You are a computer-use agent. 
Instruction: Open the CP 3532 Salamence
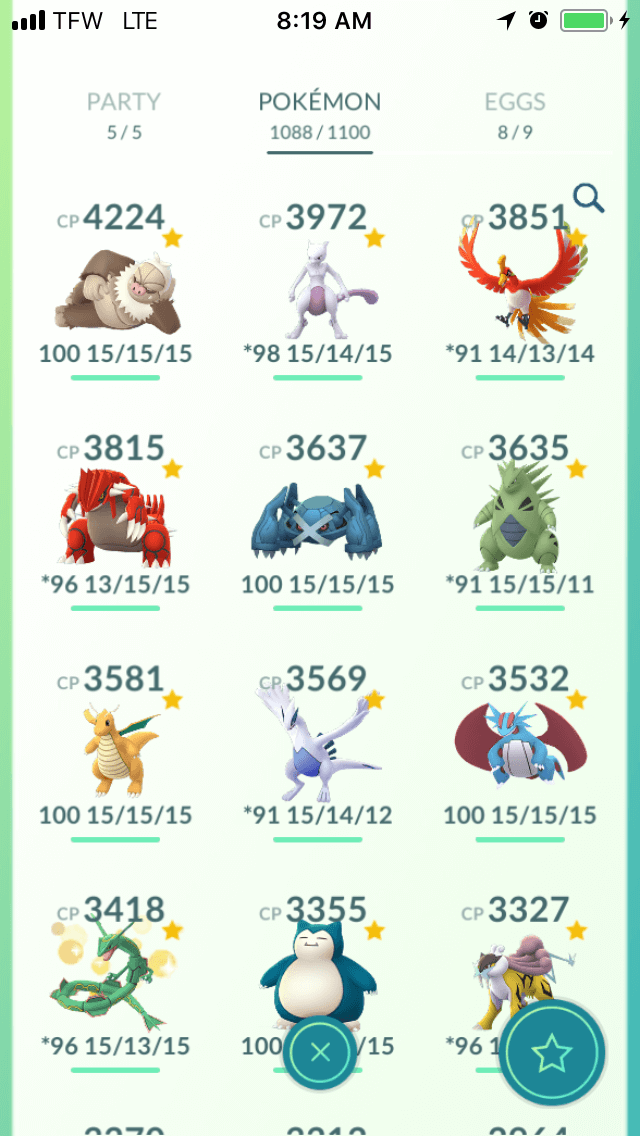520,751
